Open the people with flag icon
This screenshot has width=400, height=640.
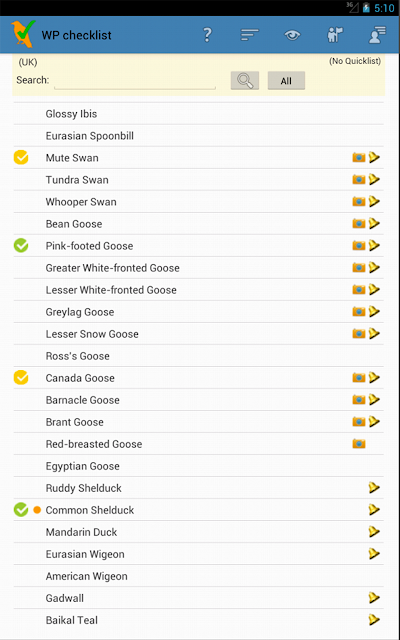click(x=335, y=35)
